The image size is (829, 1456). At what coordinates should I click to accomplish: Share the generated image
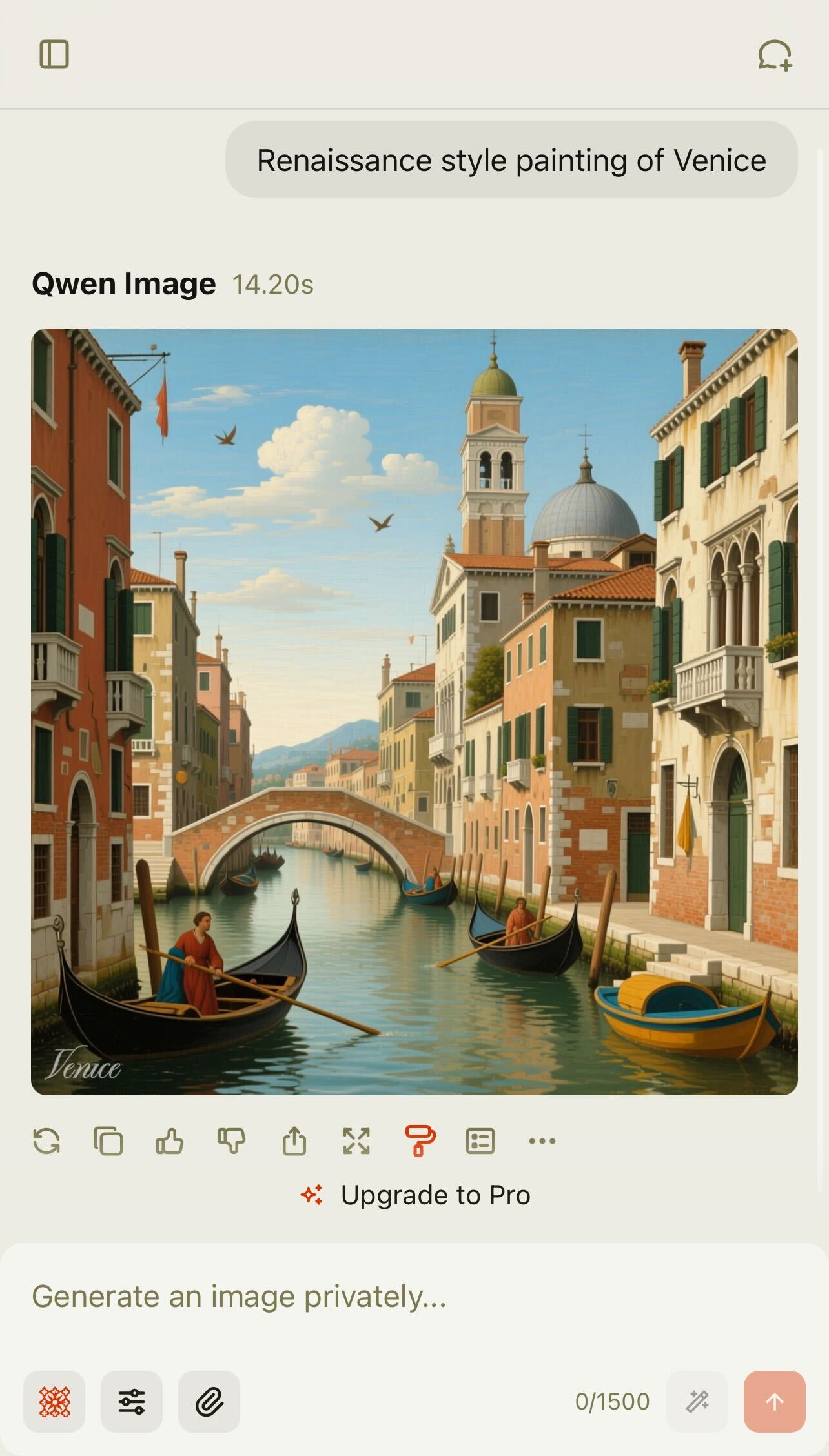pyautogui.click(x=294, y=1141)
